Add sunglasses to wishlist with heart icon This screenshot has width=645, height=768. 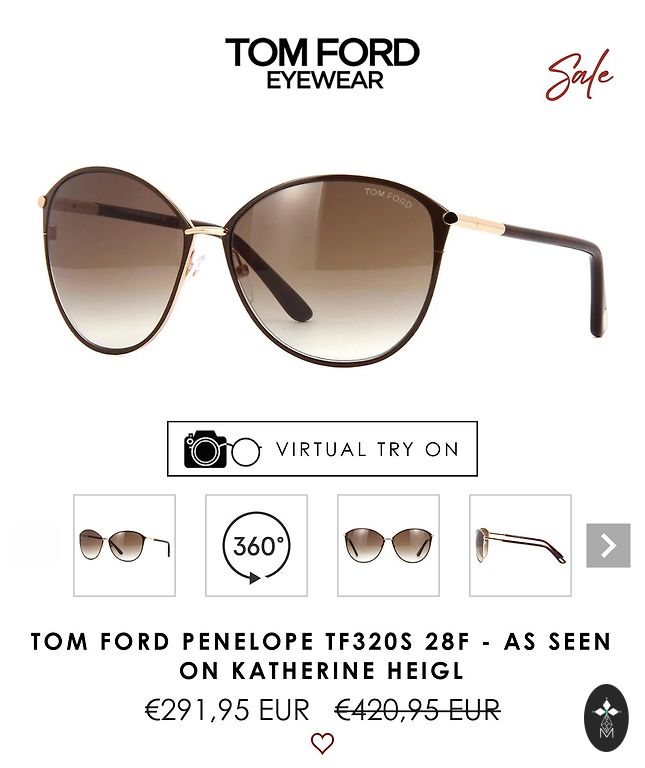tap(322, 743)
